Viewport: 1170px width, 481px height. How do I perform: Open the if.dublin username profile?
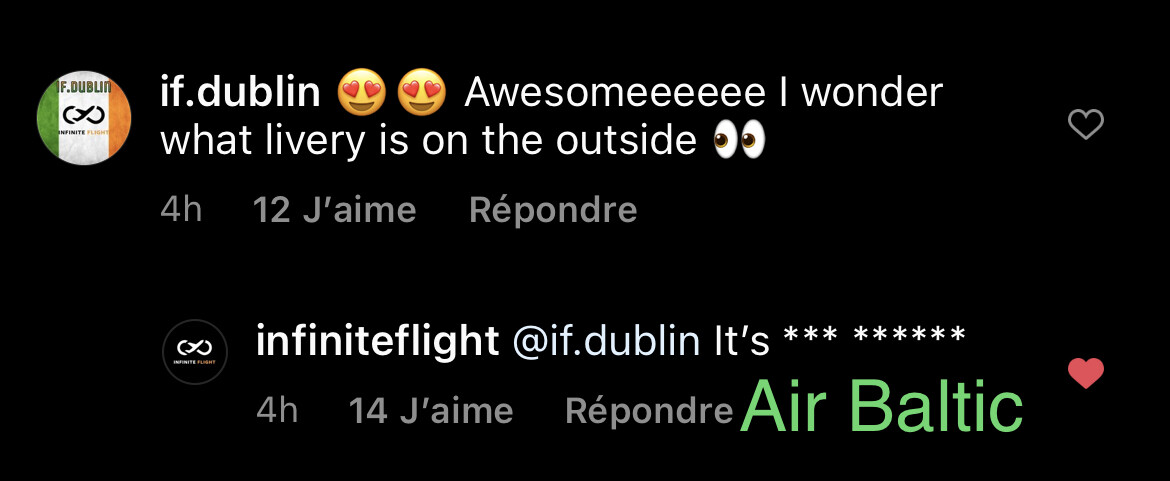pos(240,93)
